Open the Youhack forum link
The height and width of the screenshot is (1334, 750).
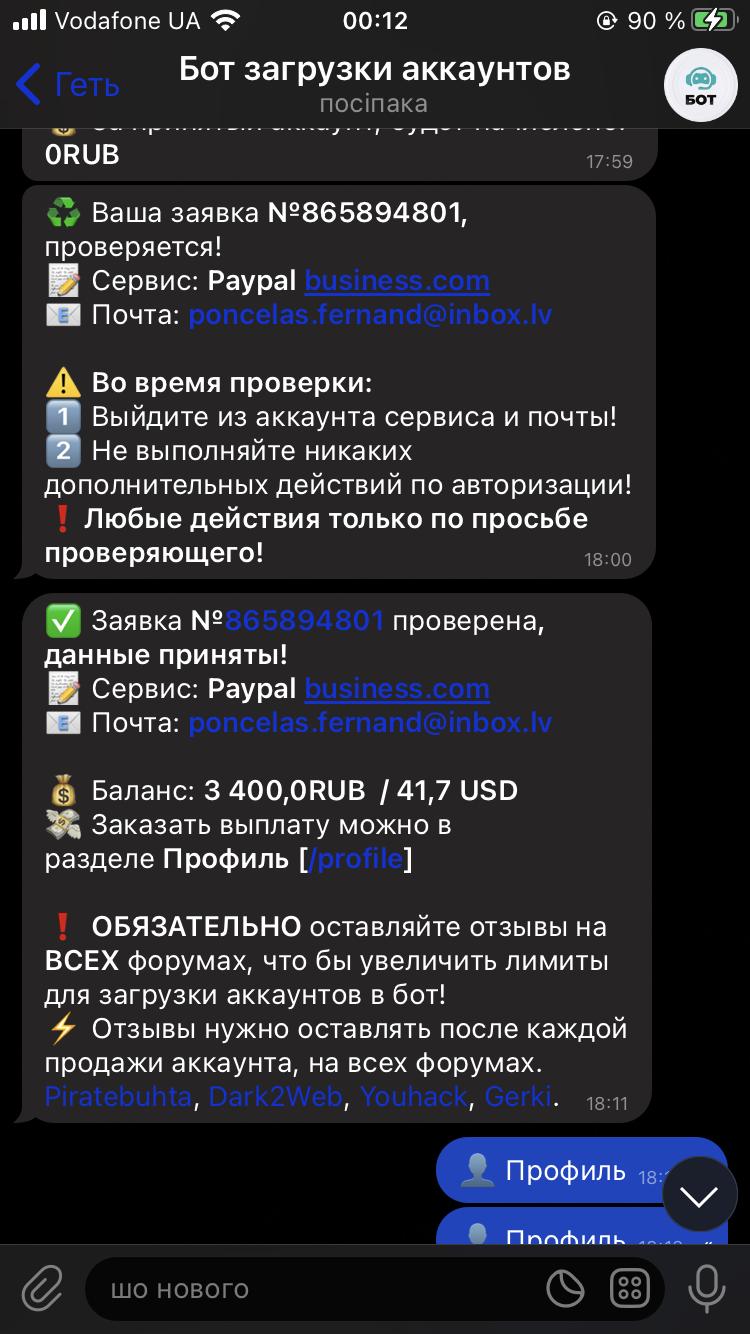(413, 1097)
